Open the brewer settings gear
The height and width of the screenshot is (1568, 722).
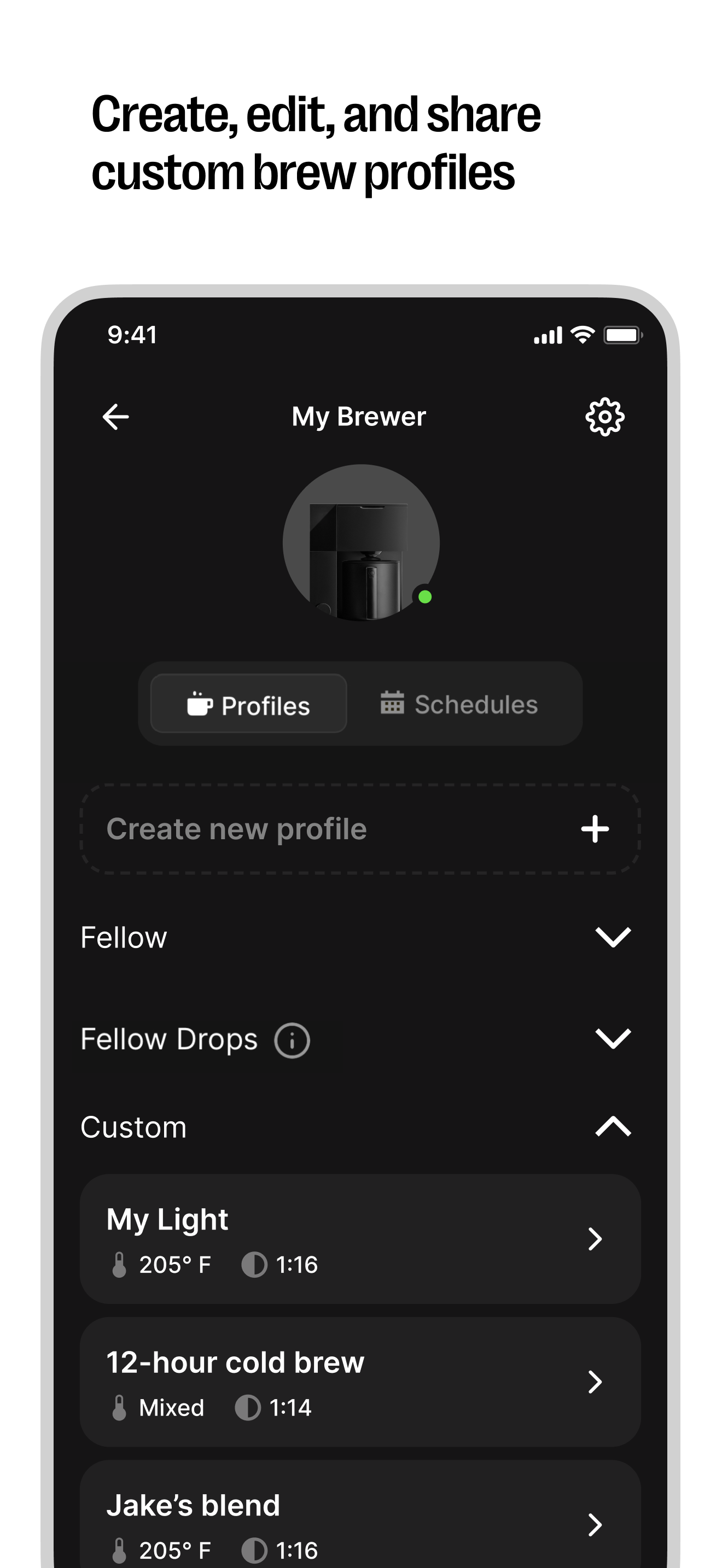tap(604, 416)
